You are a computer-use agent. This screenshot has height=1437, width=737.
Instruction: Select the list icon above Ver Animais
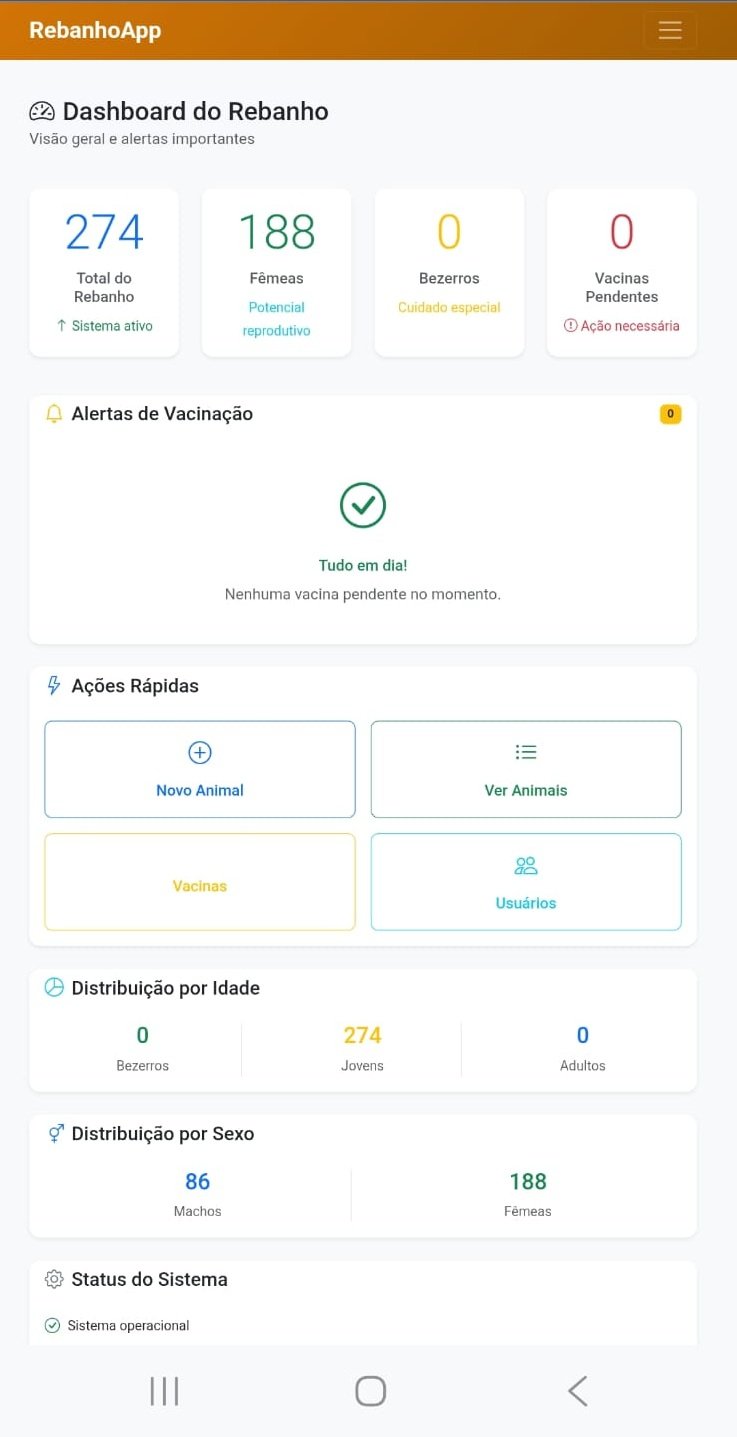click(x=525, y=751)
